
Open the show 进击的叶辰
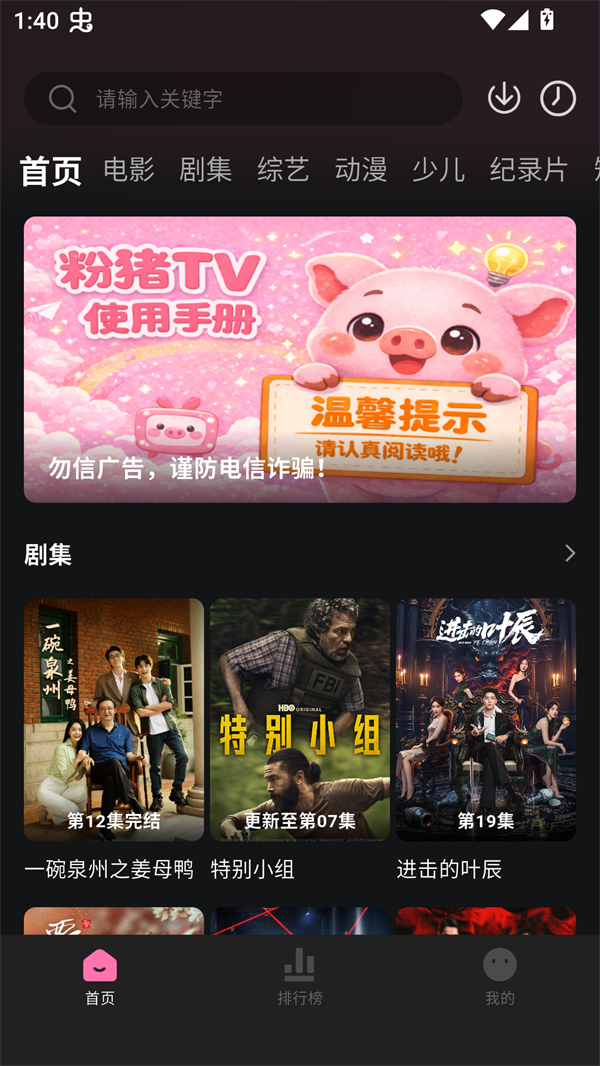(486, 720)
